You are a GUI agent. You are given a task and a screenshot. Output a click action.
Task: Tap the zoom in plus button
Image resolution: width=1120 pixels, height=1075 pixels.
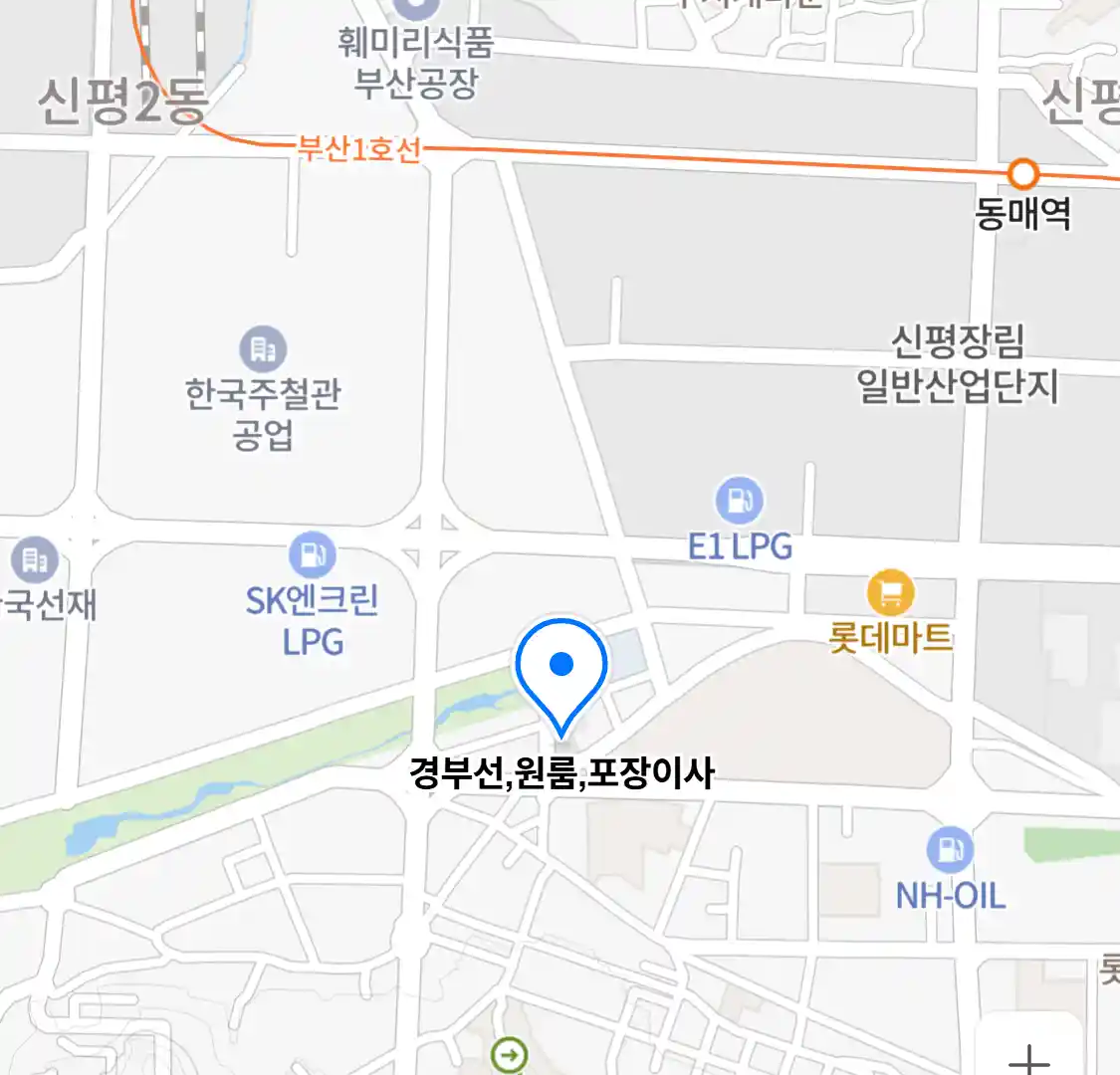(1028, 1055)
